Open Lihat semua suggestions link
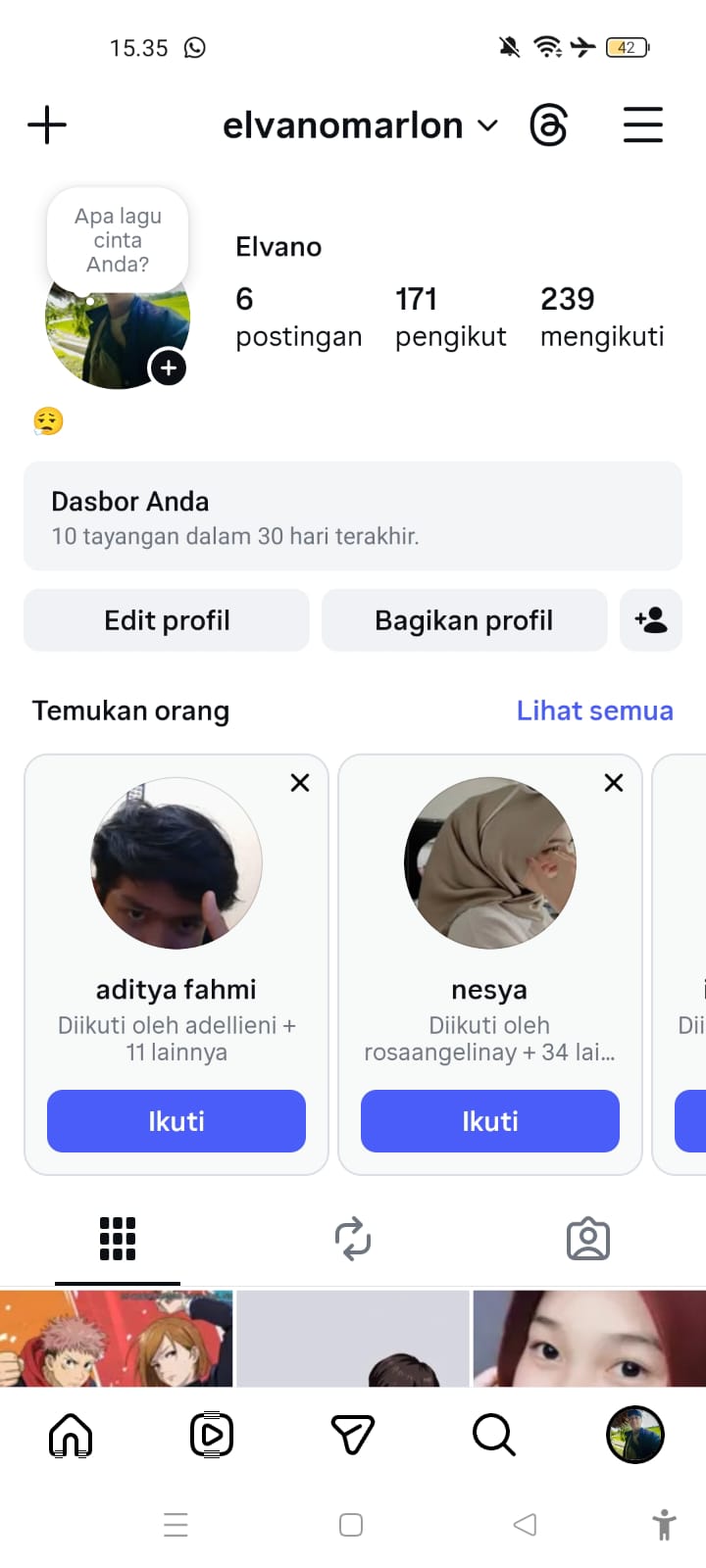Screen dimensions: 706x1568 (594, 710)
